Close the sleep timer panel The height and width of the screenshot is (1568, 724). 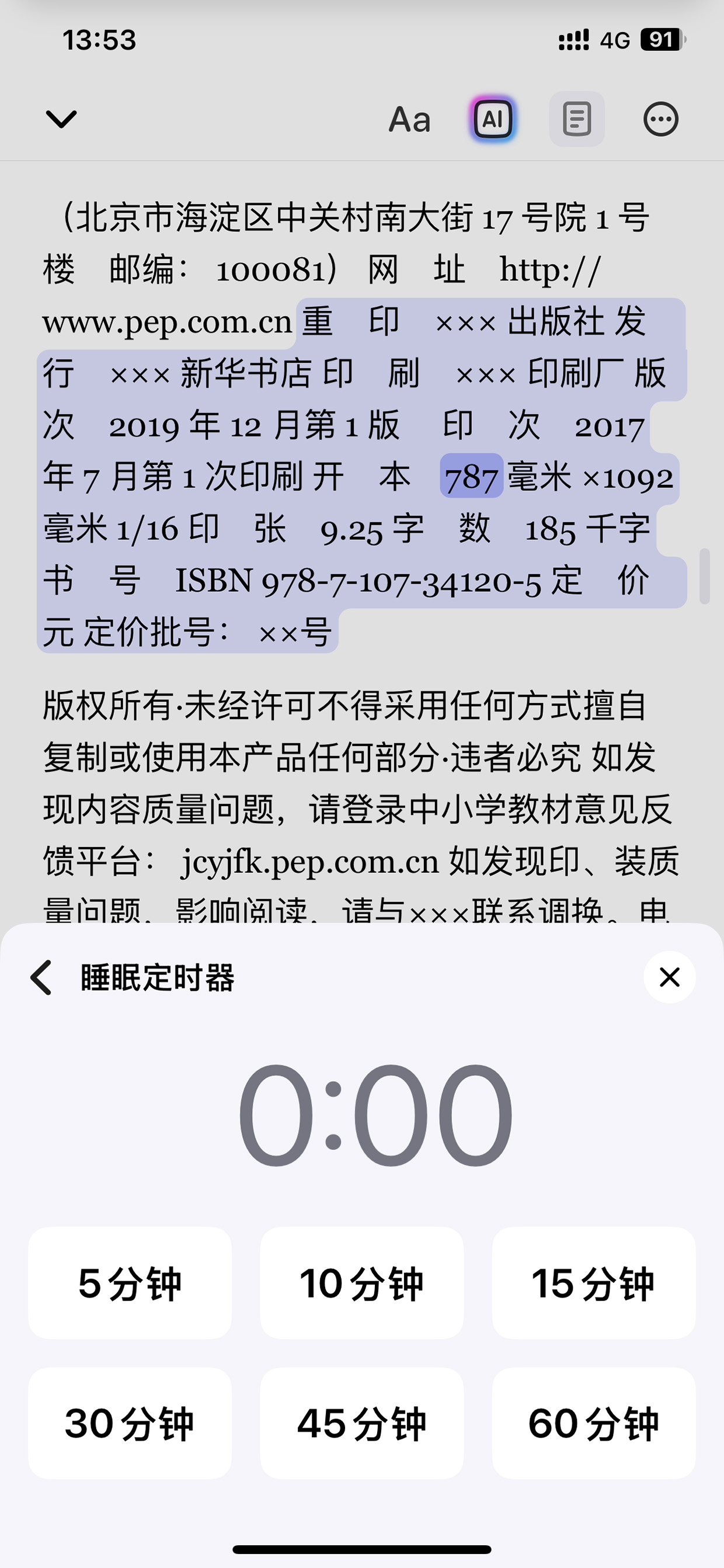[669, 977]
